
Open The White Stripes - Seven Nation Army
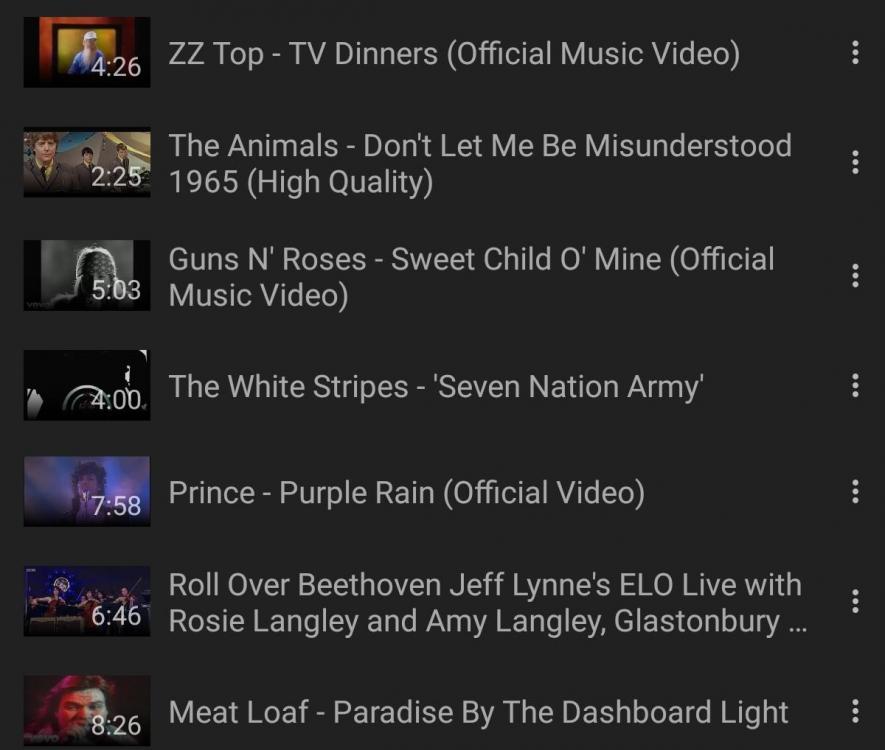[436, 386]
